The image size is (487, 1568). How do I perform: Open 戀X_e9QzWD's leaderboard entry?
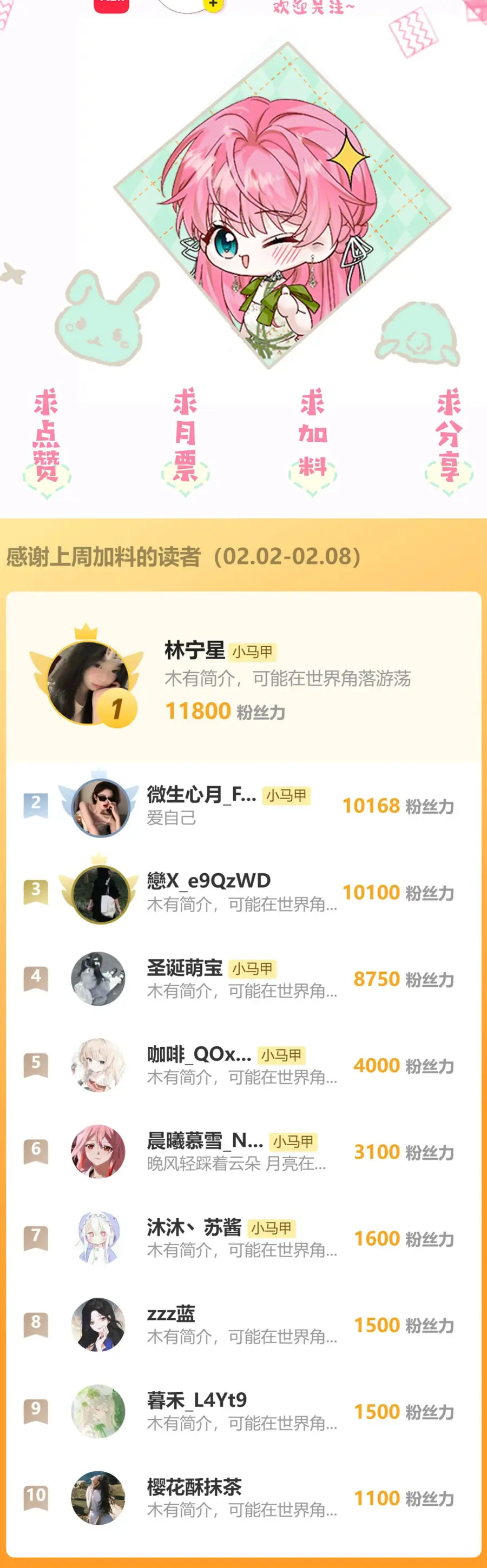[x=208, y=881]
